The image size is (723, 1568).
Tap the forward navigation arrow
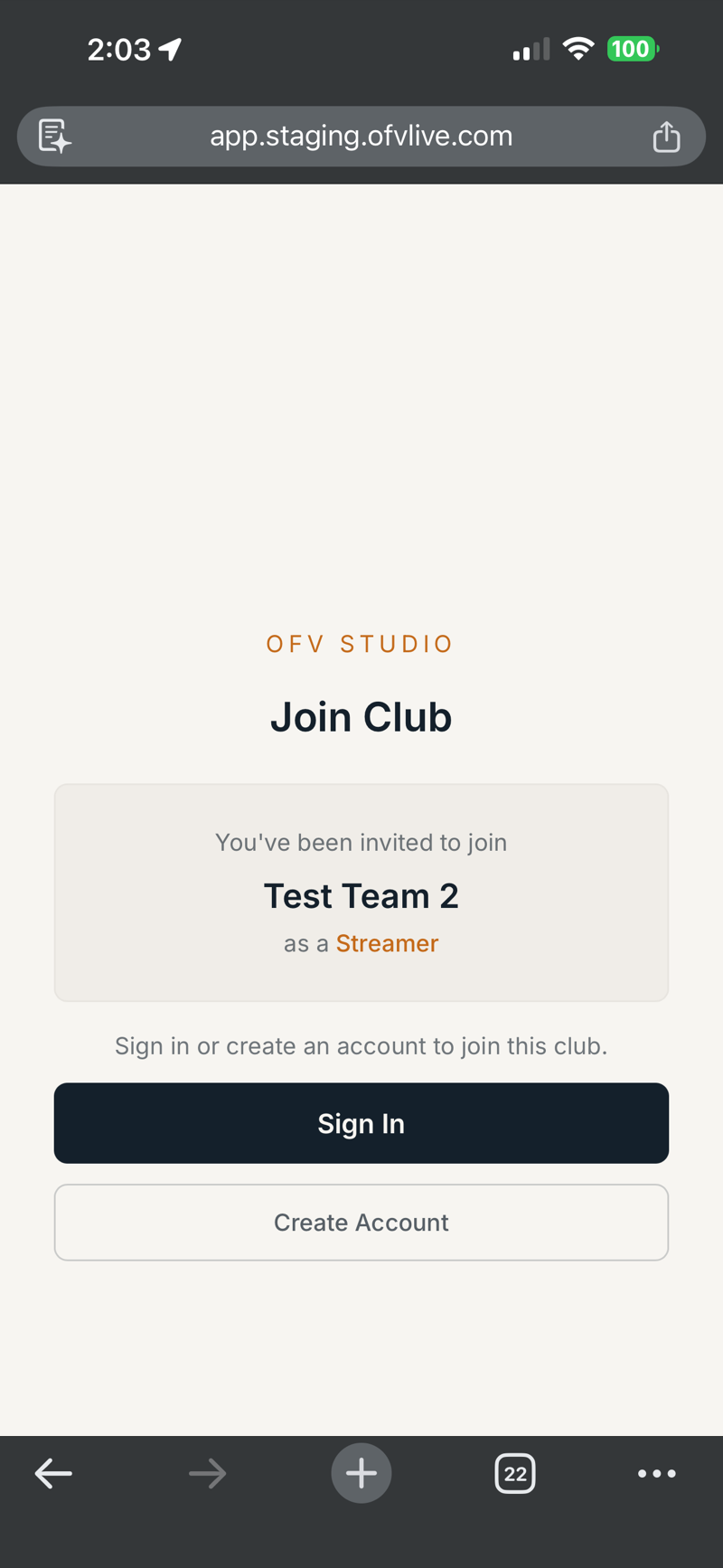click(207, 1473)
